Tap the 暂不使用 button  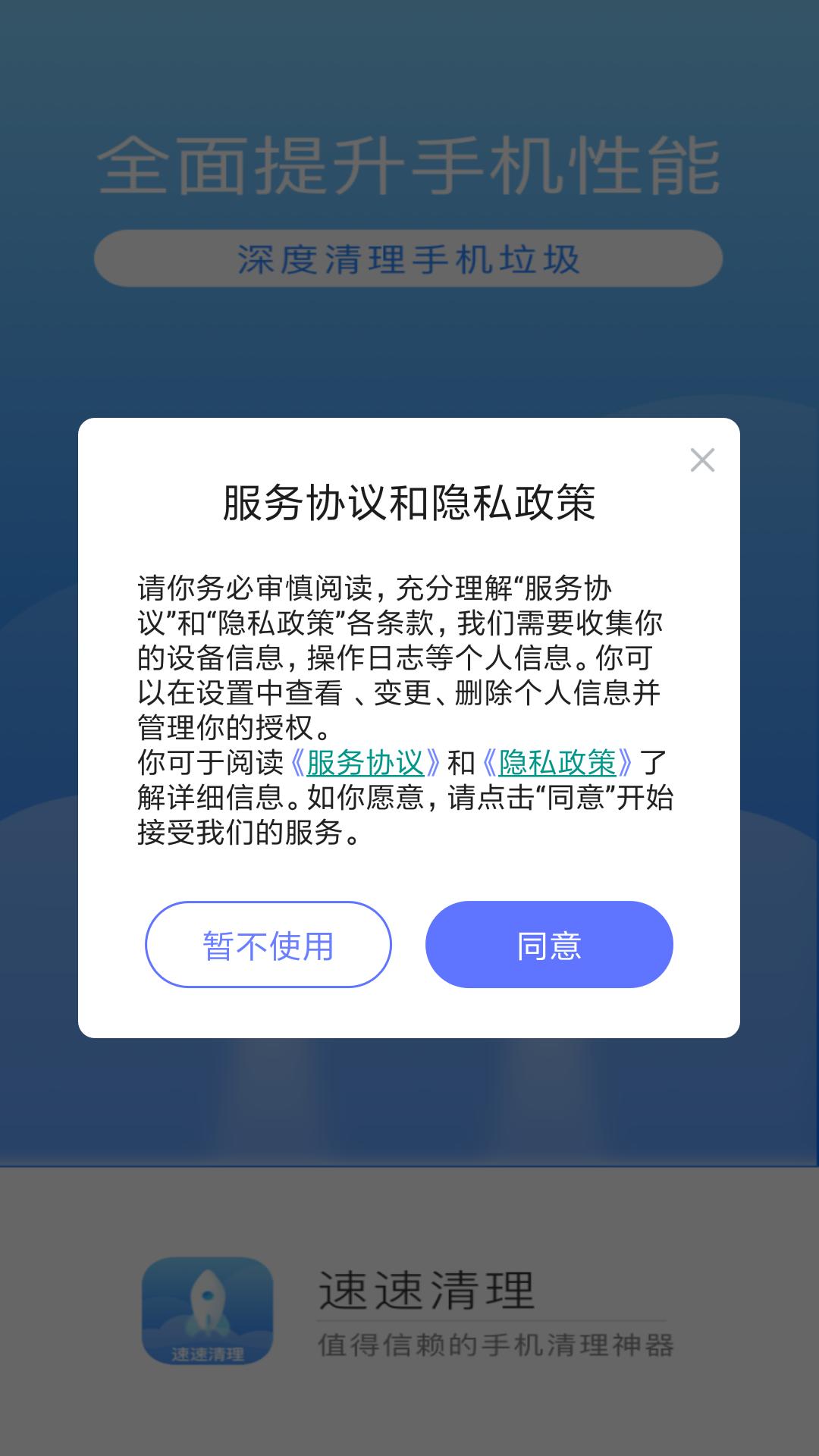(268, 945)
